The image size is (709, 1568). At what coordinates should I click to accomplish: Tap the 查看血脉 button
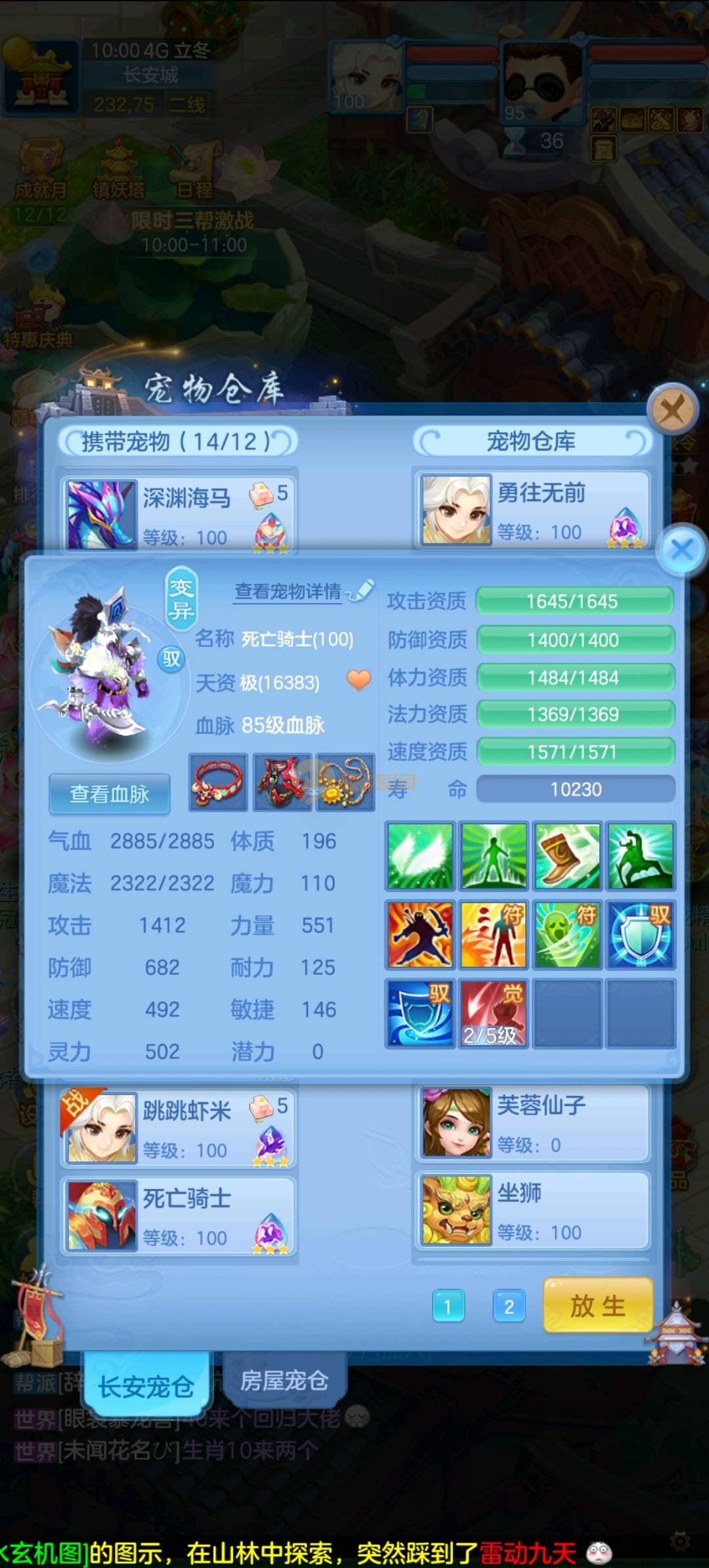[110, 794]
